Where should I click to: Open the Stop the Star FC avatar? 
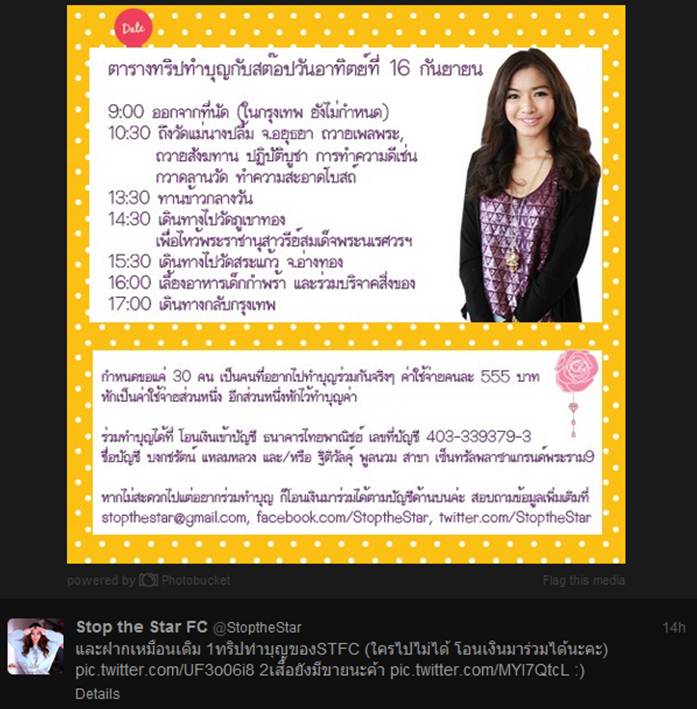[35, 646]
